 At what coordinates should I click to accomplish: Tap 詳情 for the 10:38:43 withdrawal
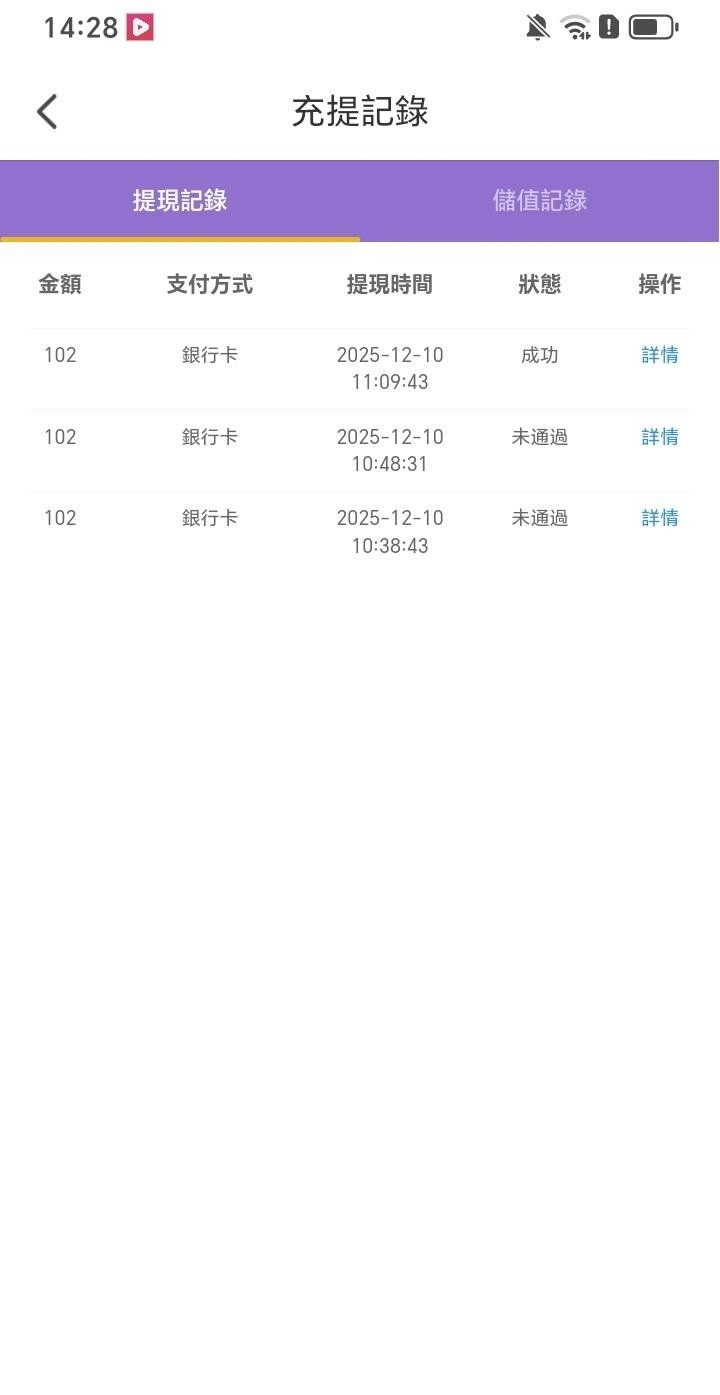pos(660,518)
